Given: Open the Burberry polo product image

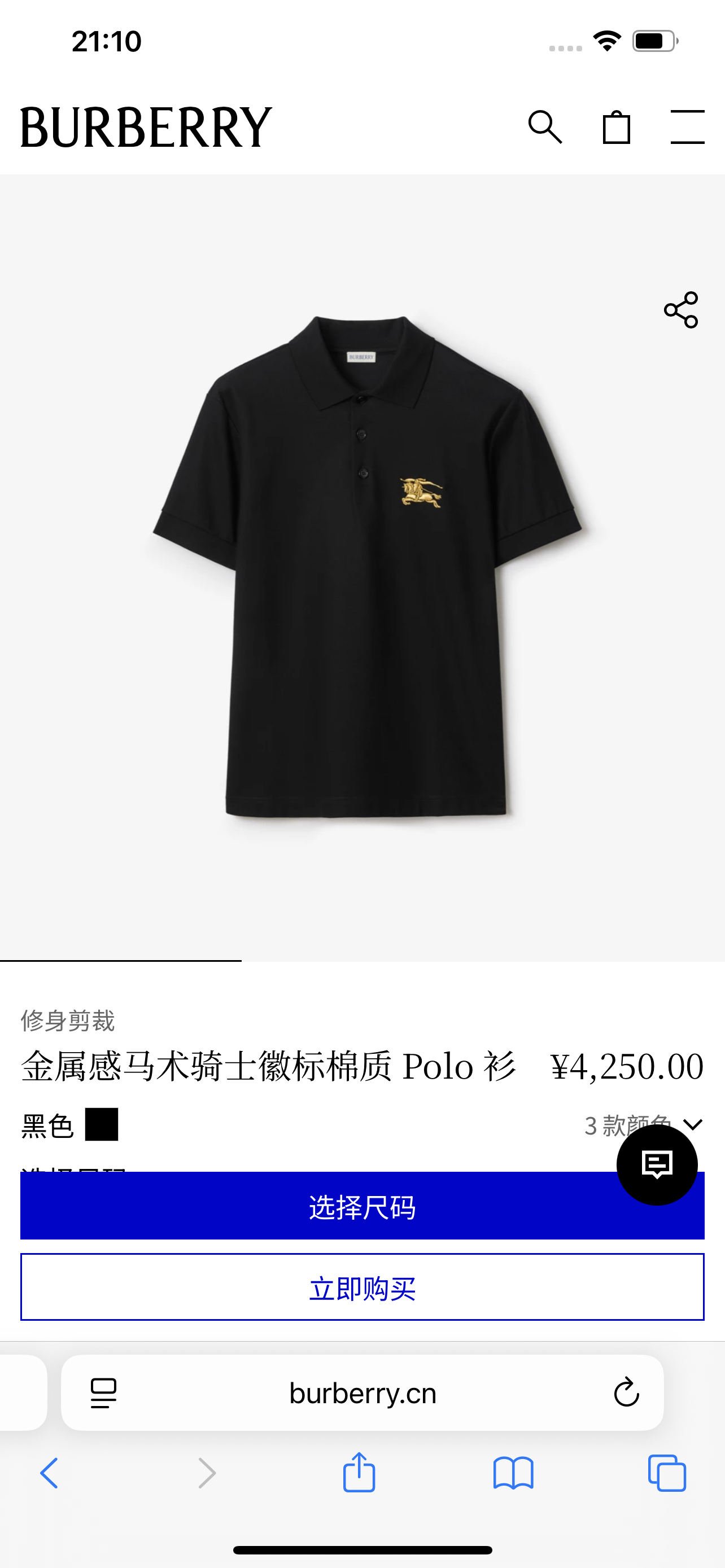Looking at the screenshot, I should (x=365, y=566).
